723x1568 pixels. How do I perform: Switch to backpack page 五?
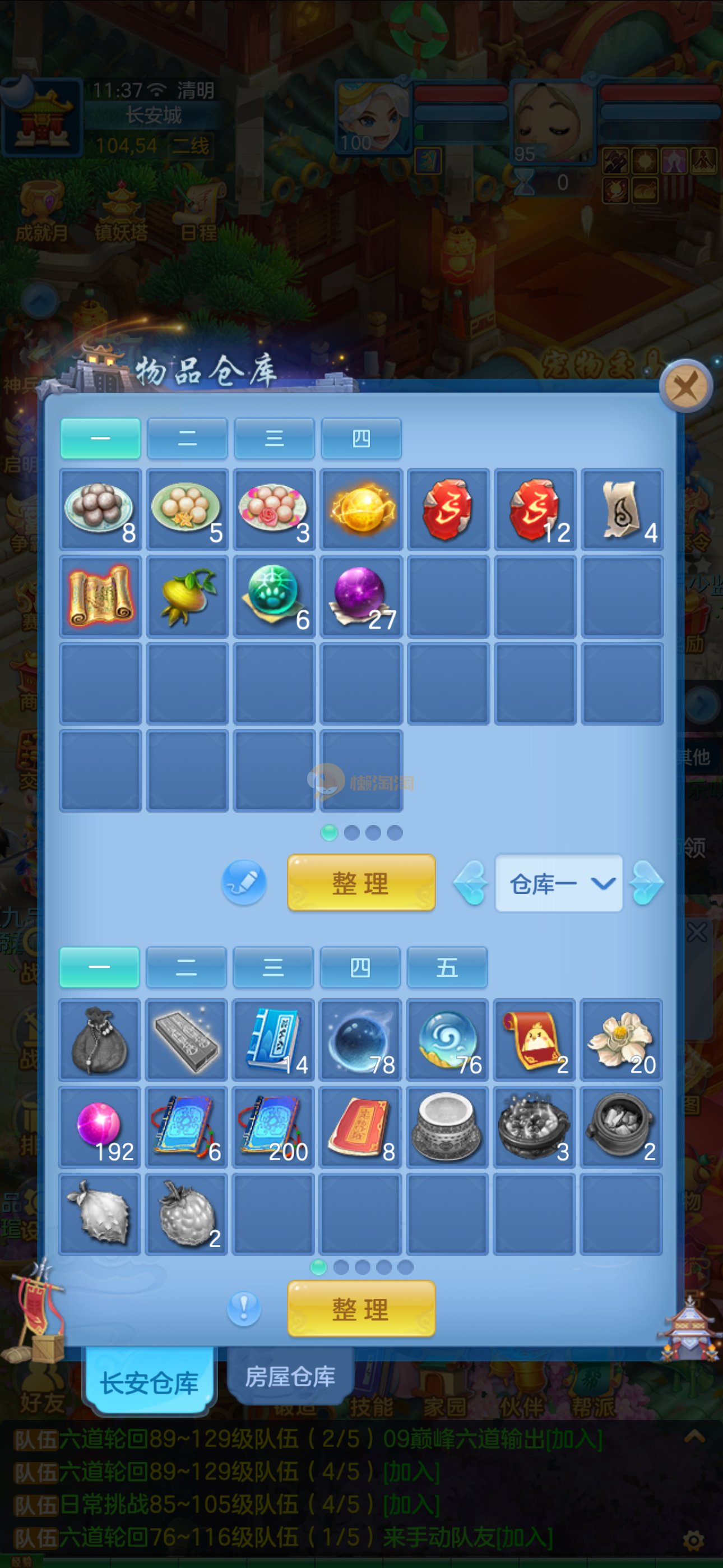pos(447,967)
